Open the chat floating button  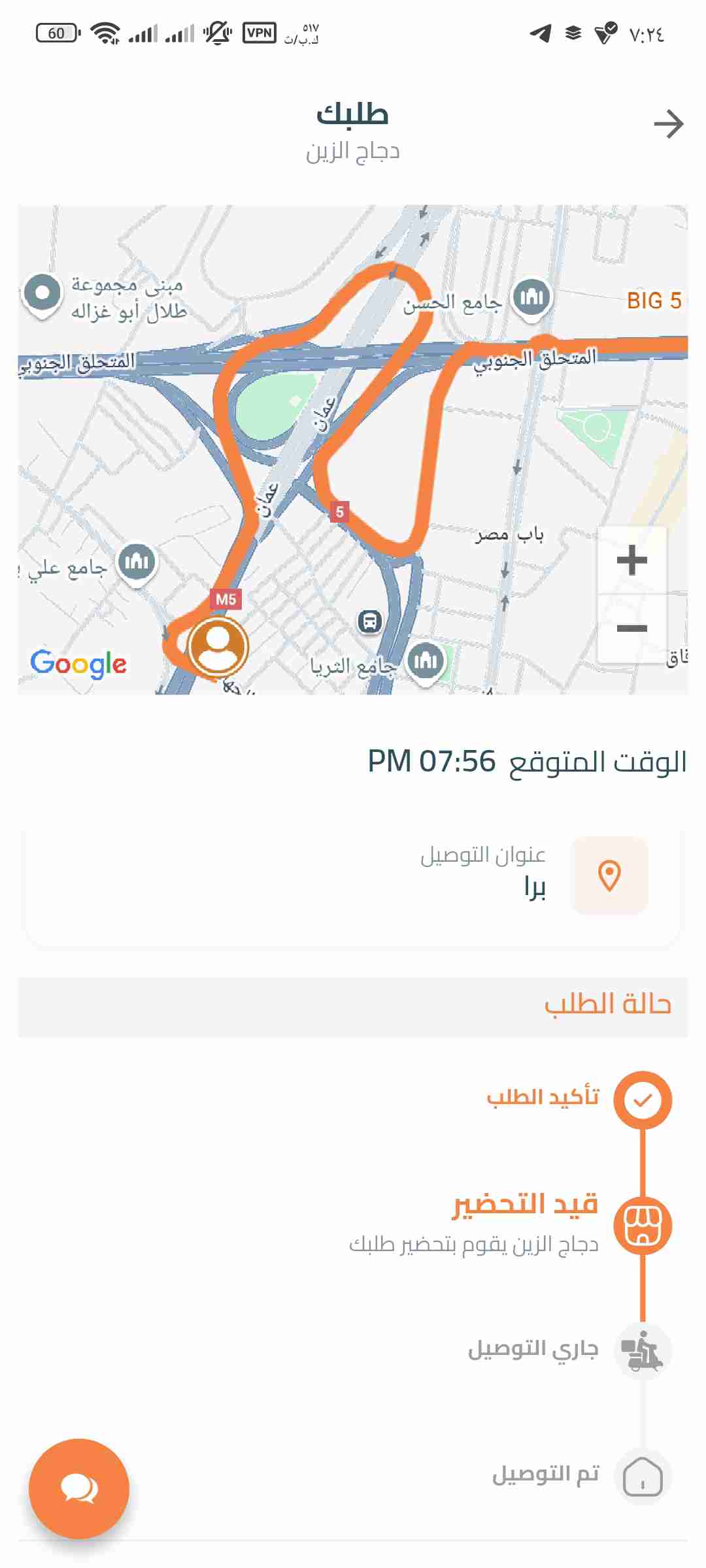point(79,1488)
